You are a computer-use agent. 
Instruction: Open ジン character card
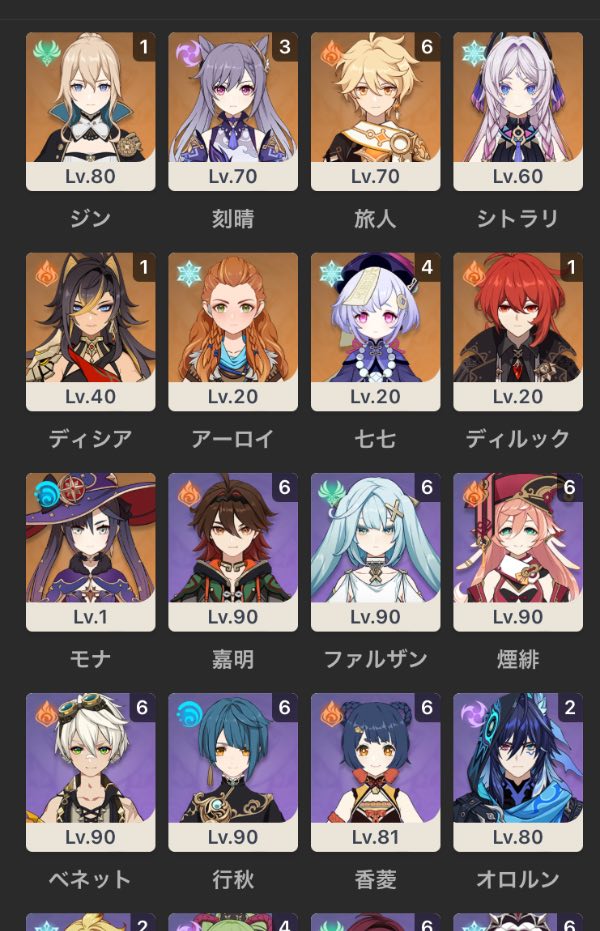click(x=90, y=110)
